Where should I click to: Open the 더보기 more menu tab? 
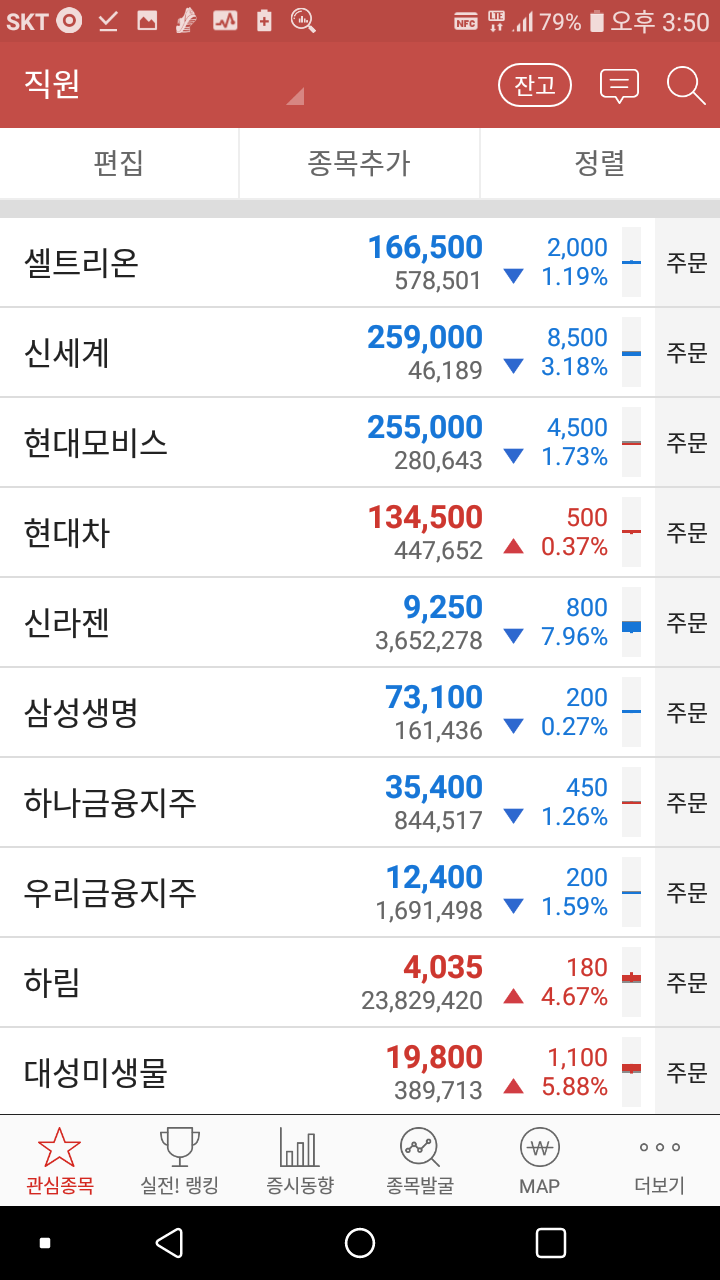[660, 1161]
